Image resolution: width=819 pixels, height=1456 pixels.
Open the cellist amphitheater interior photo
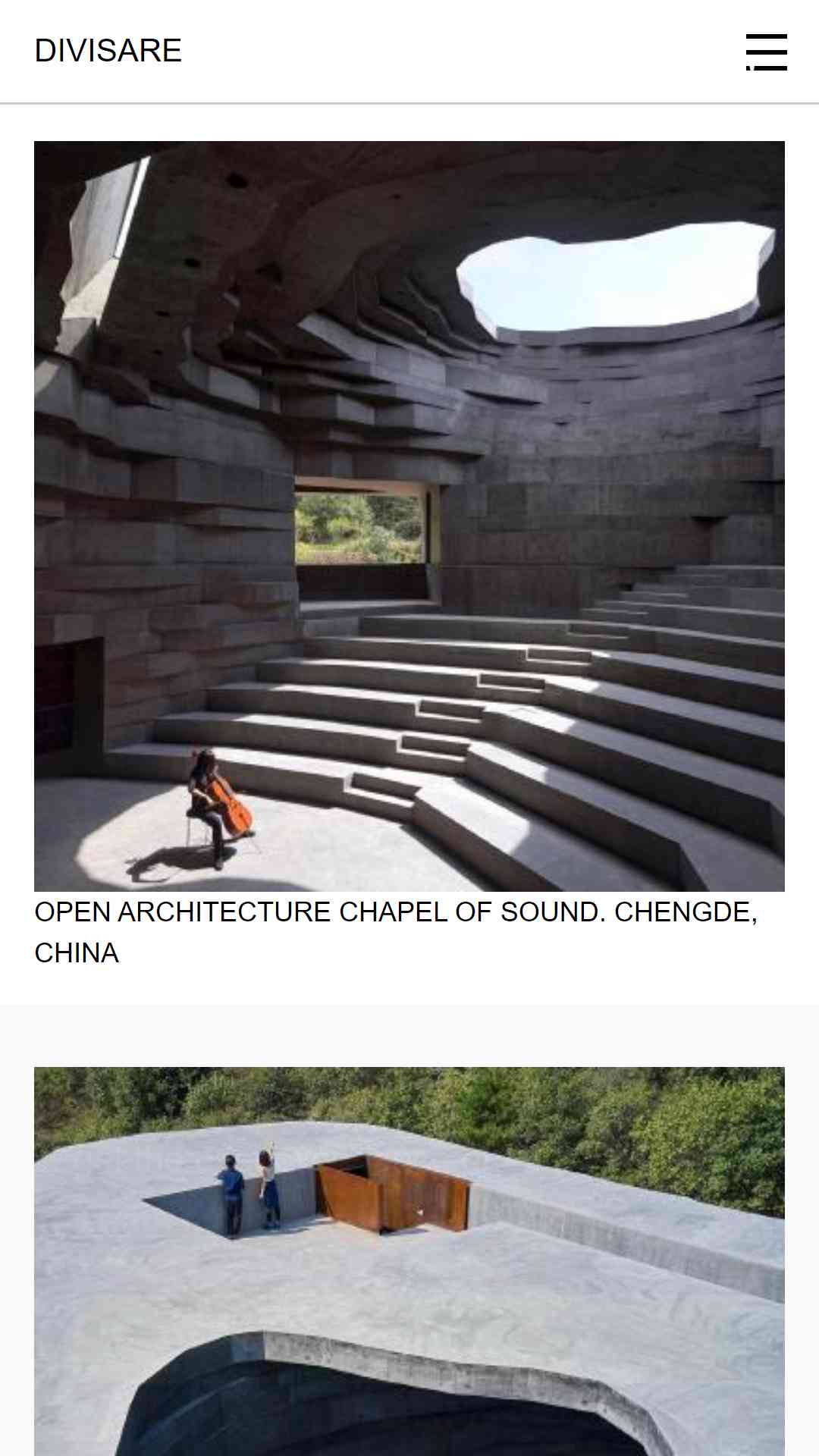click(409, 516)
